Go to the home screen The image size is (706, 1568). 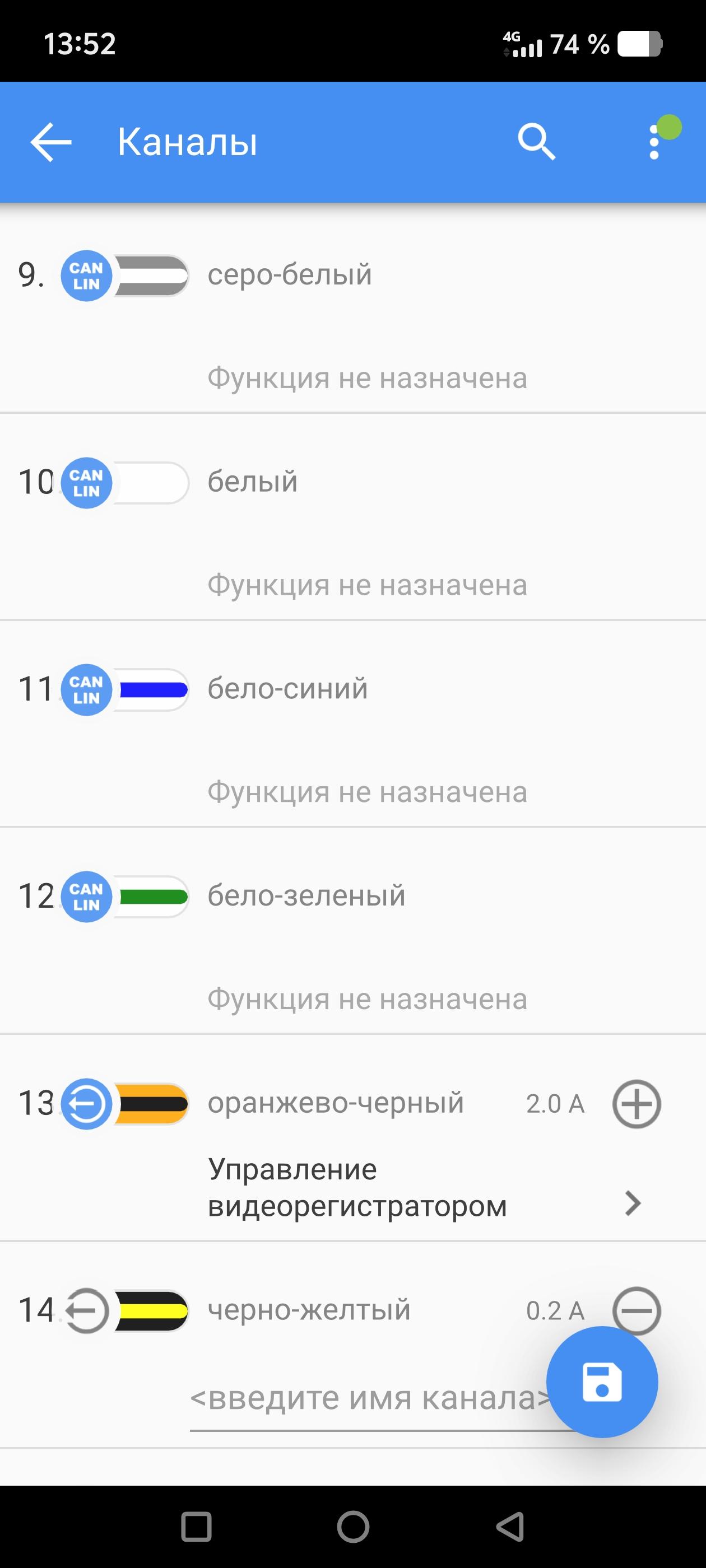point(354,1527)
